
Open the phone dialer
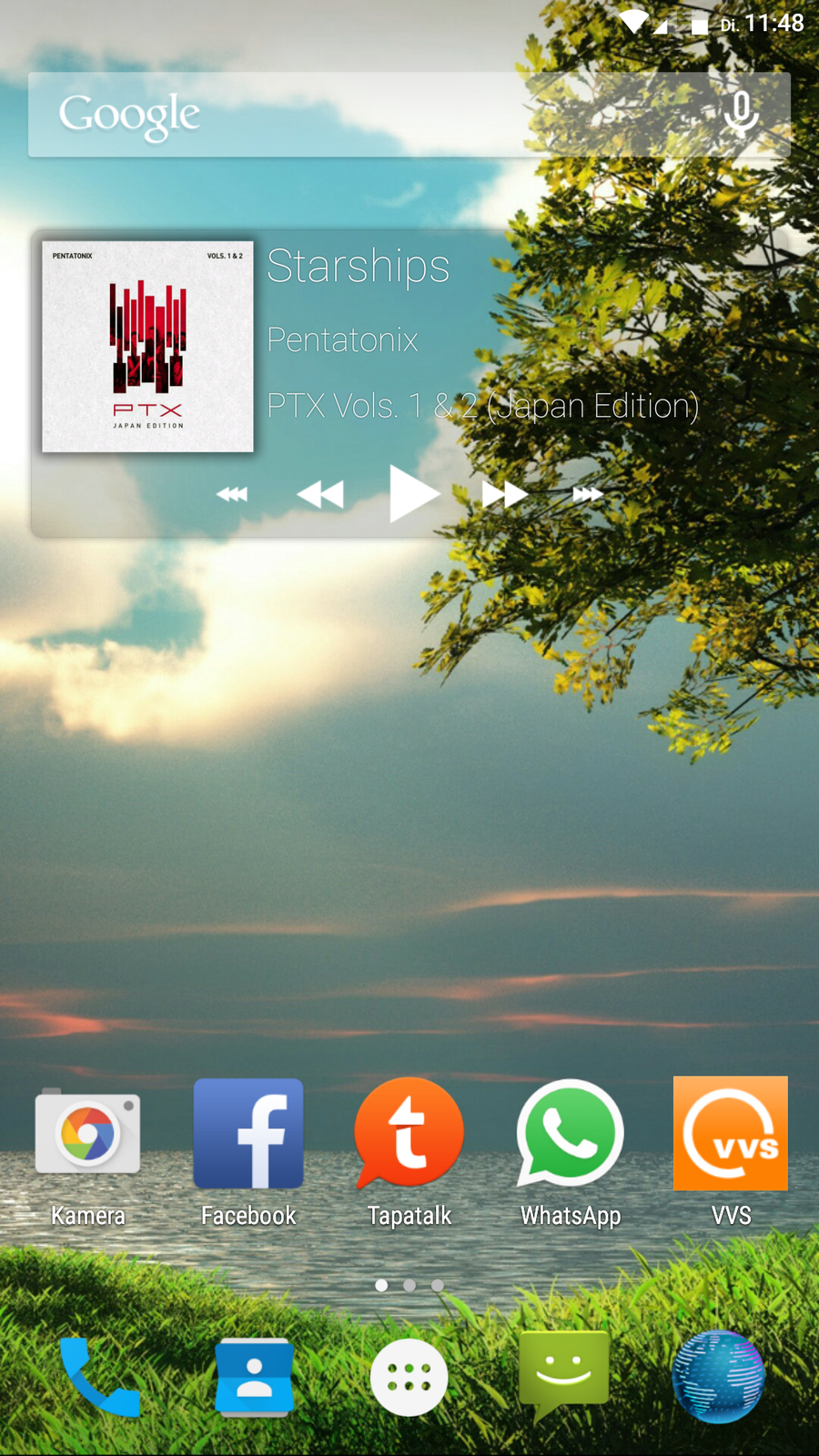98,1377
